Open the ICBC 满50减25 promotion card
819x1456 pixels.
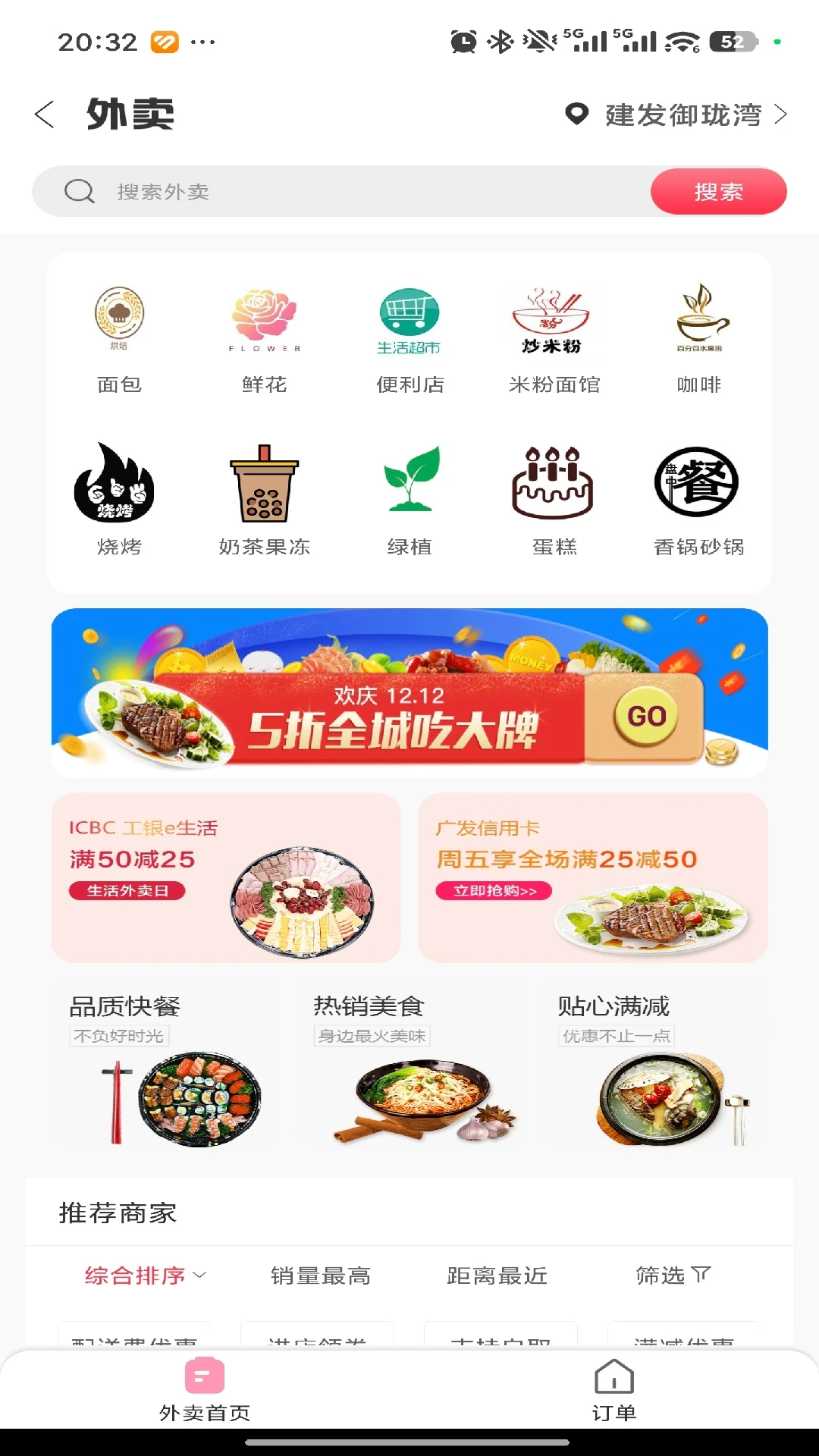226,878
